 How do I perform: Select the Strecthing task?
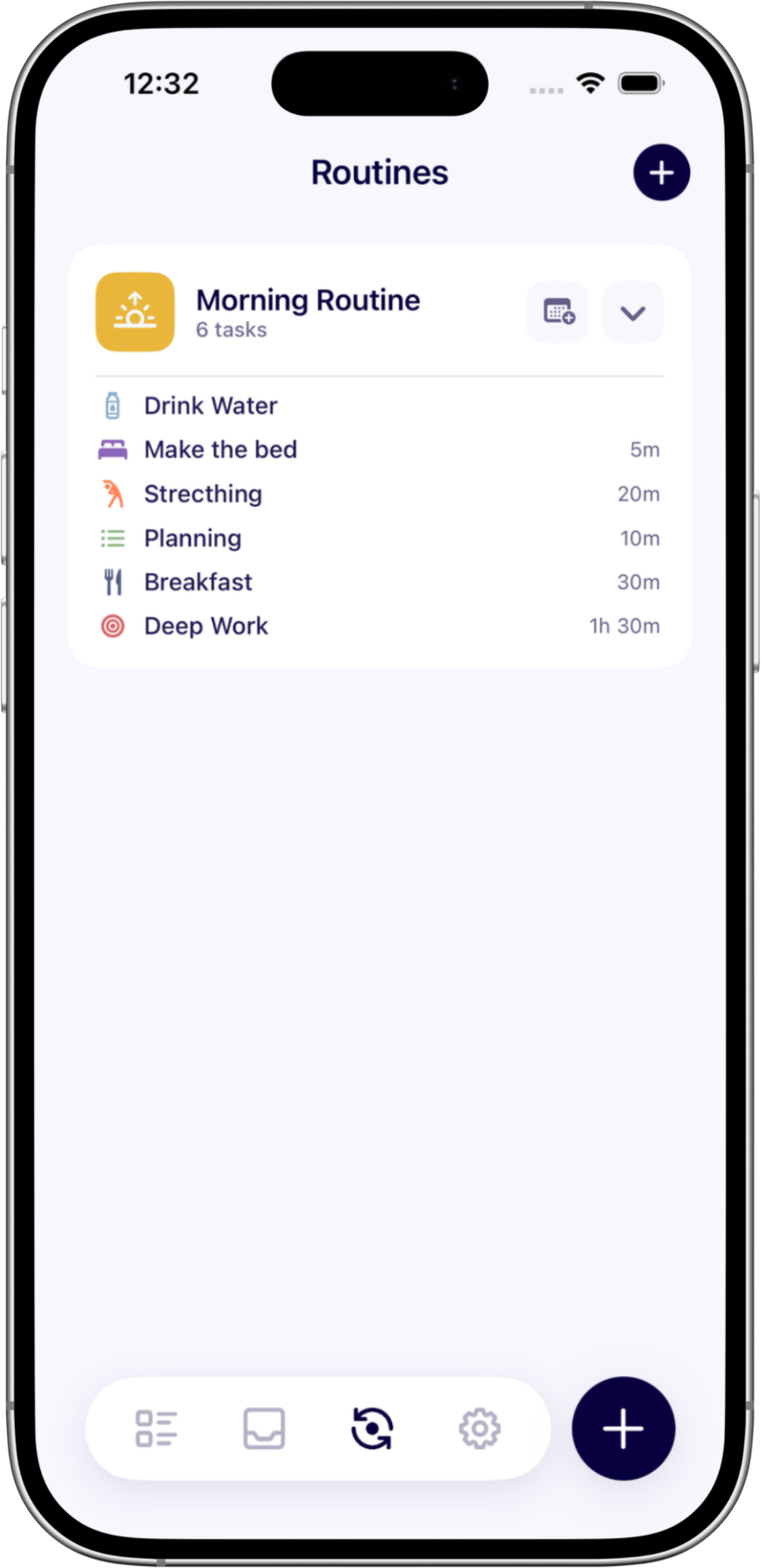pos(203,494)
